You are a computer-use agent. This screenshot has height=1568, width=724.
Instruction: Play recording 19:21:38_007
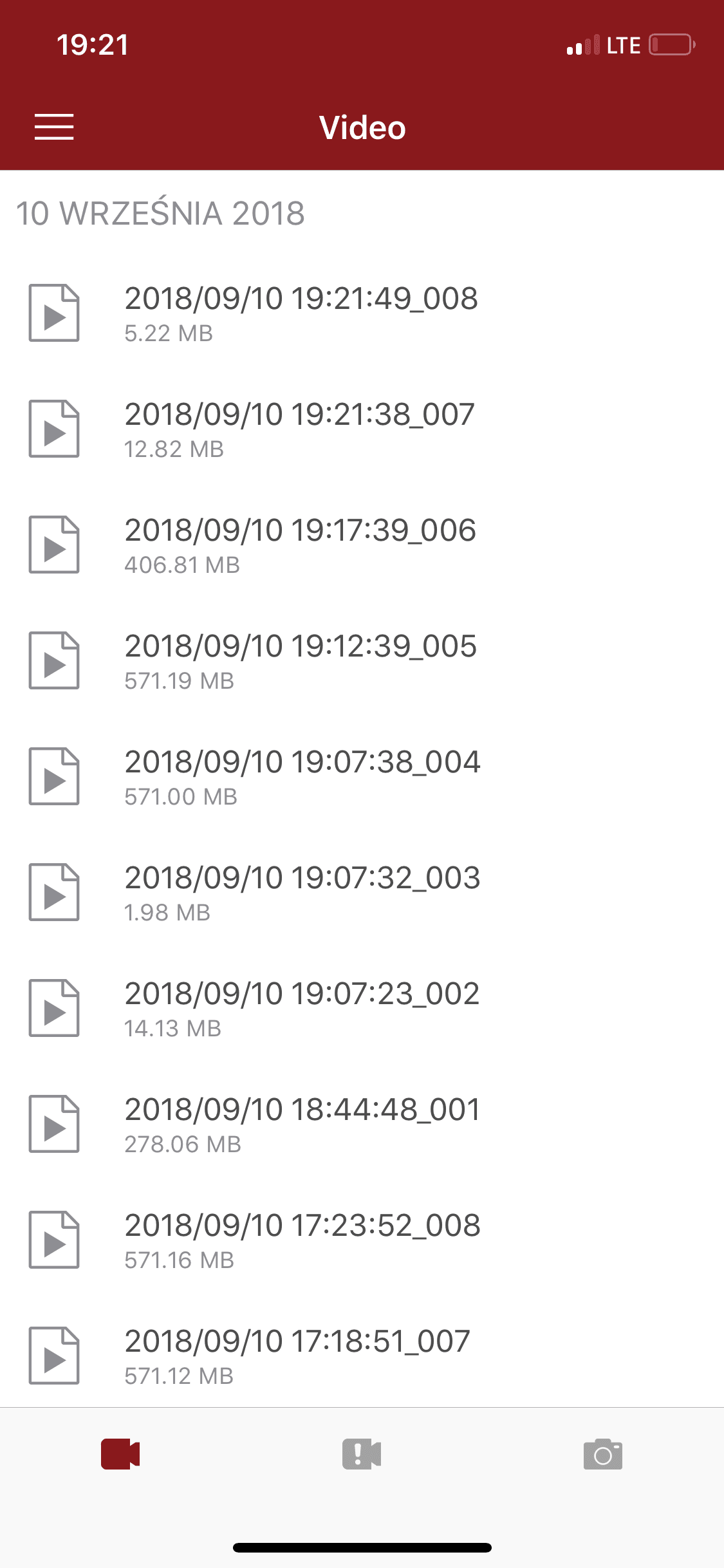(x=362, y=429)
